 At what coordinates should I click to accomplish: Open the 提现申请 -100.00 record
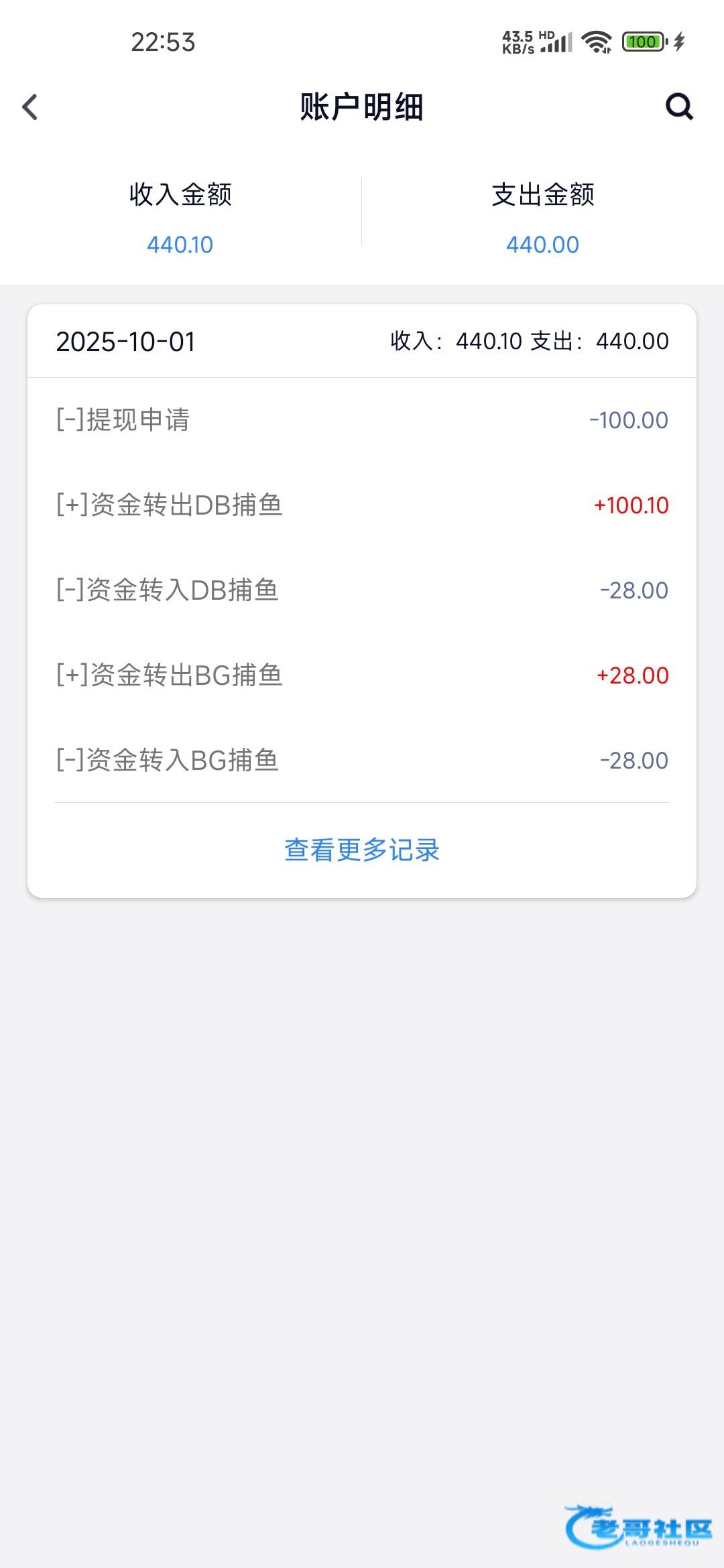[x=362, y=420]
